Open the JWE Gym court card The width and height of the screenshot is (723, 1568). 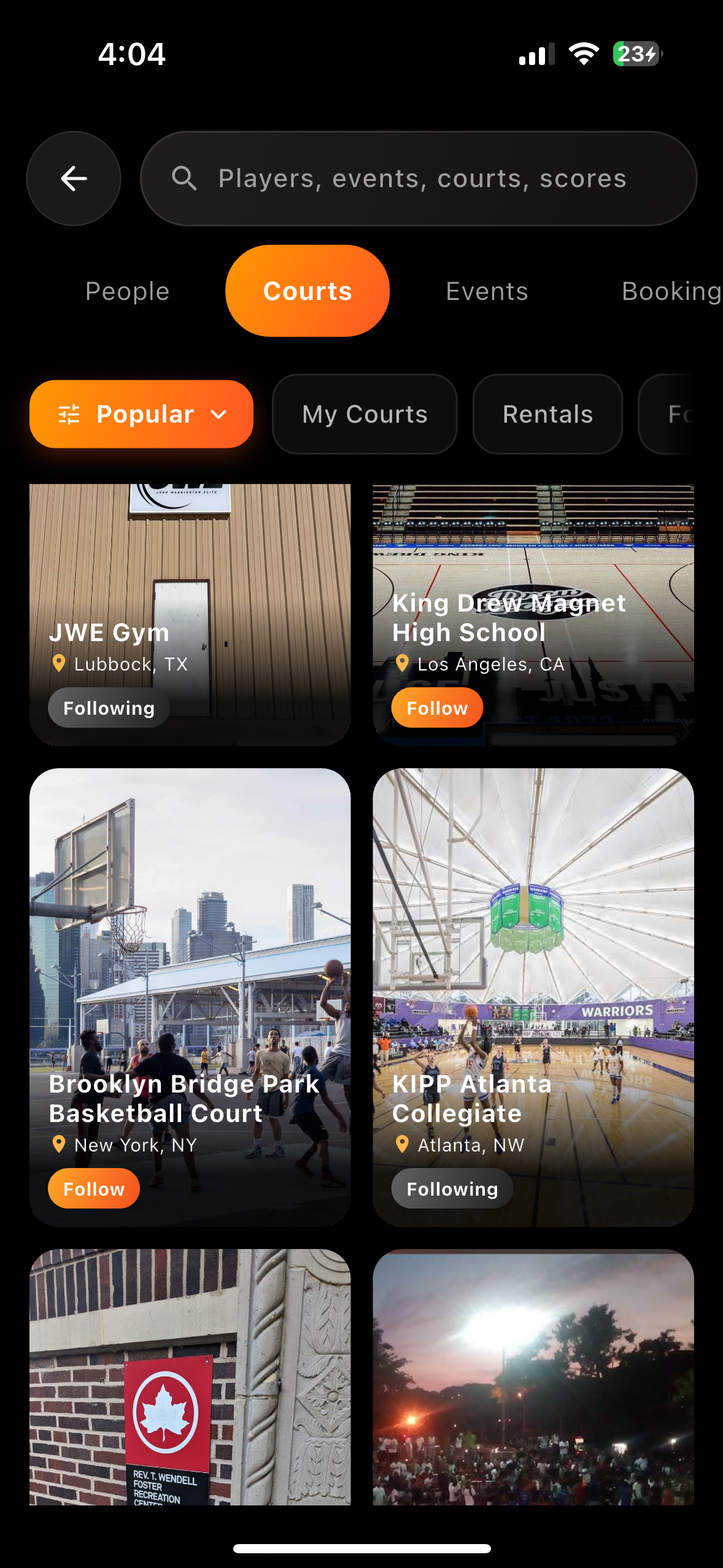pos(190,615)
